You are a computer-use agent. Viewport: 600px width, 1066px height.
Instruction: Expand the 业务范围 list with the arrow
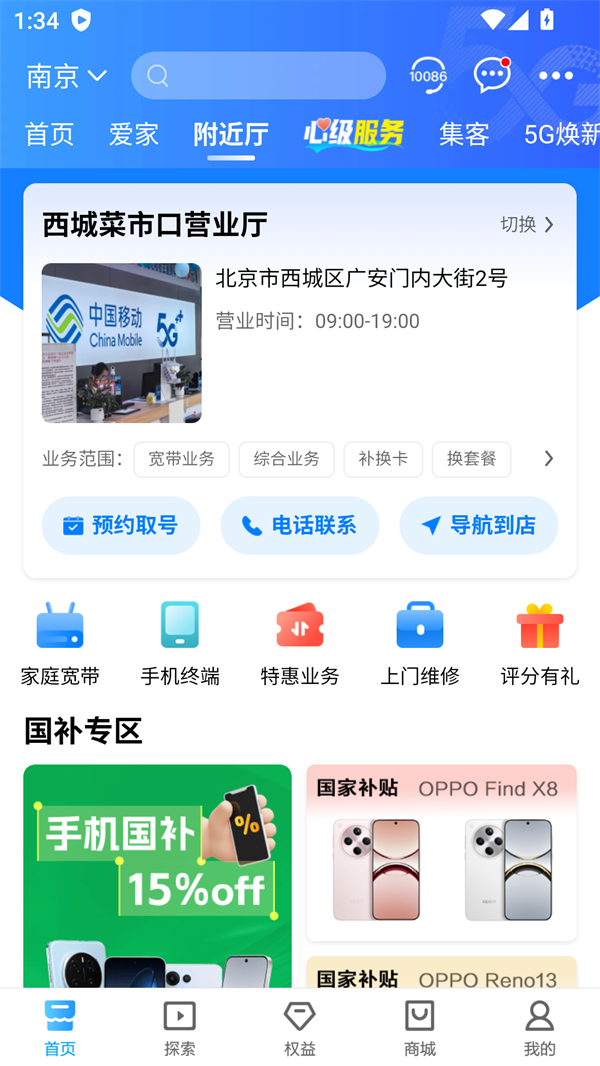548,459
